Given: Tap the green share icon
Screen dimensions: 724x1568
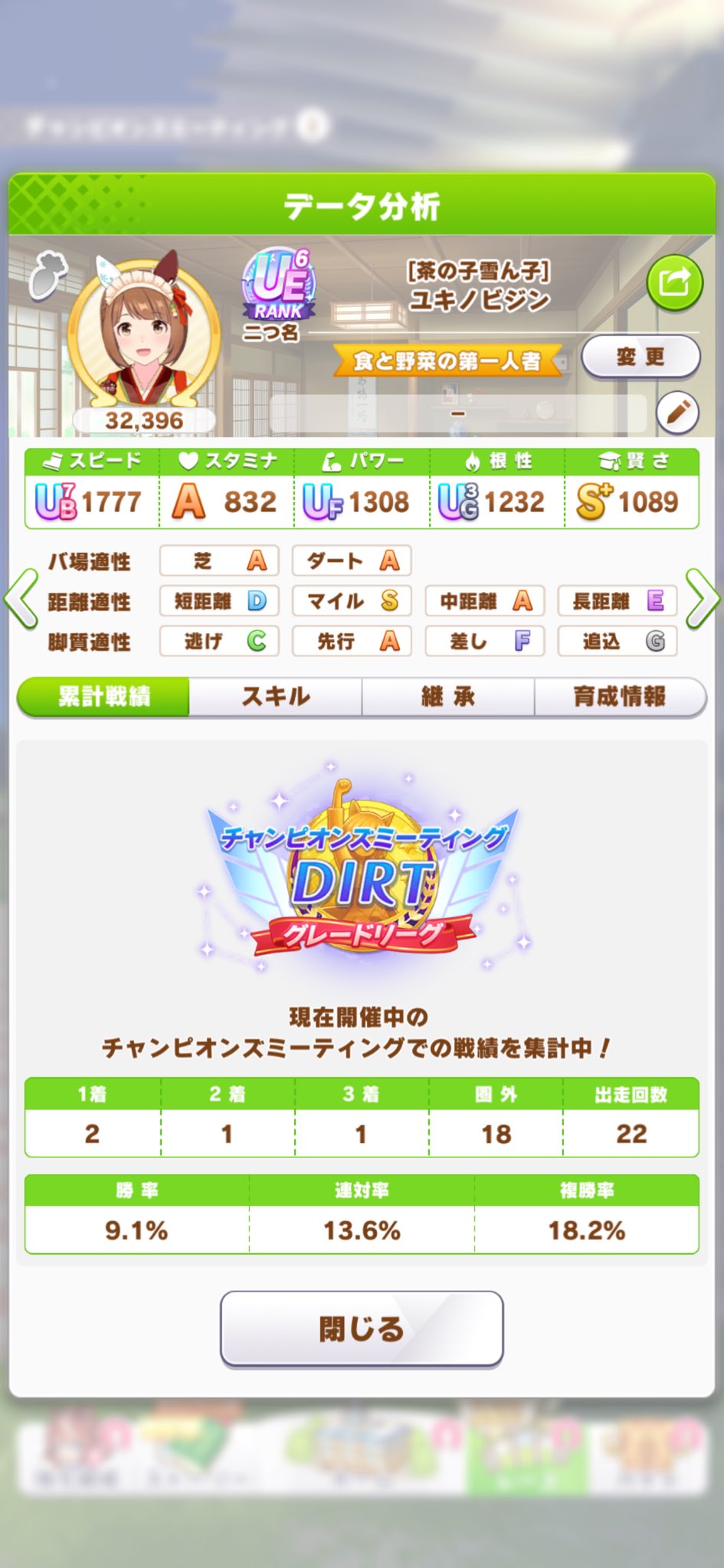Looking at the screenshot, I should point(674,283).
